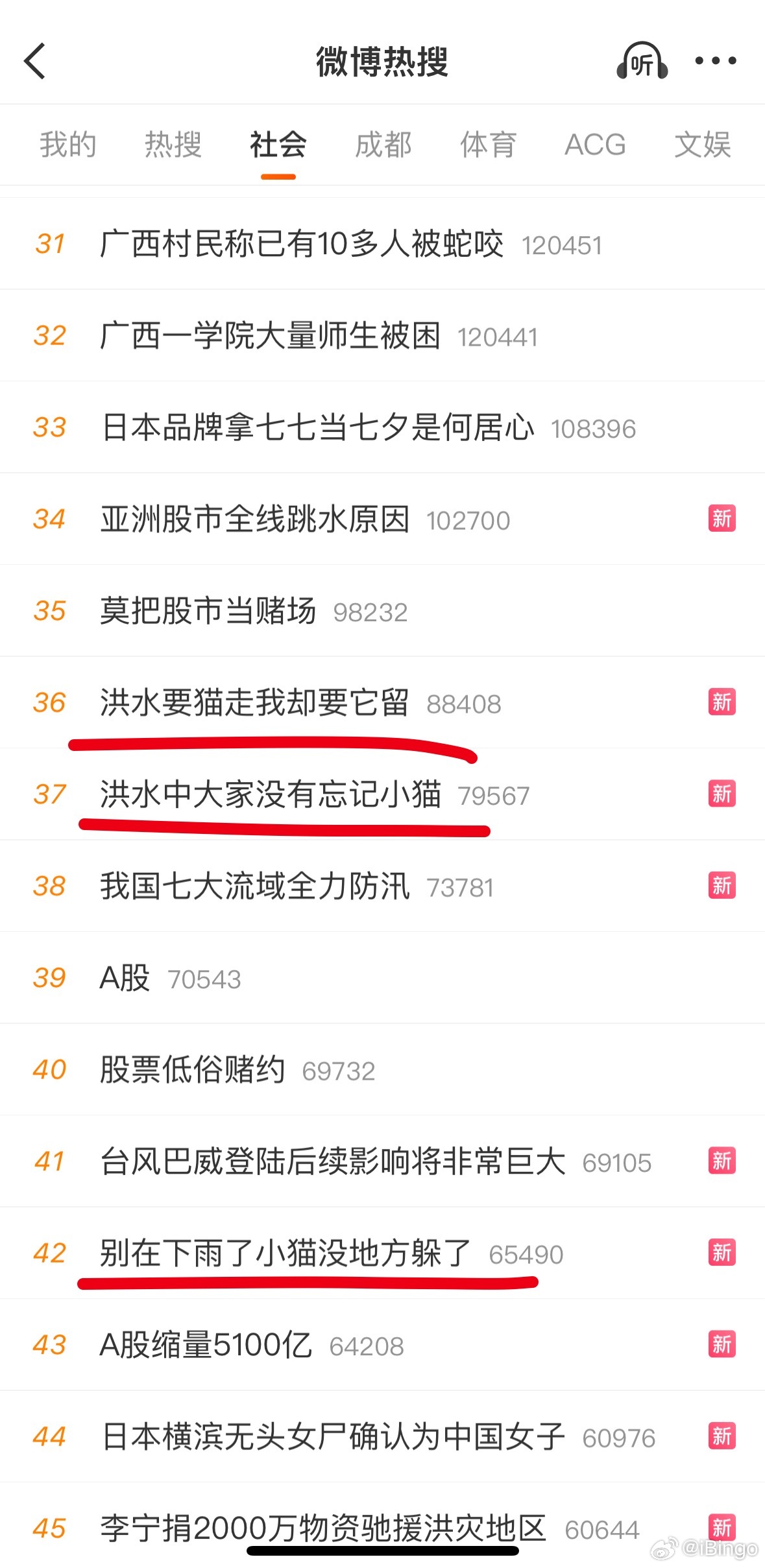This screenshot has width=765, height=1568.
Task: Tap the A股 trending entry ranked 39
Action: pyautogui.click(x=382, y=978)
